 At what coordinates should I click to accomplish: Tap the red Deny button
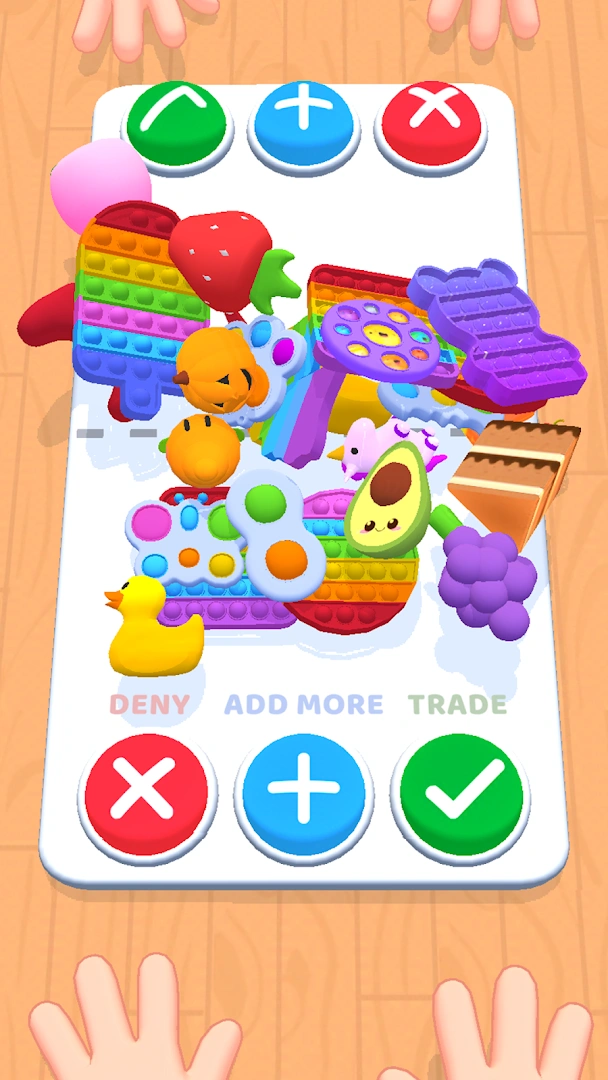coord(146,792)
